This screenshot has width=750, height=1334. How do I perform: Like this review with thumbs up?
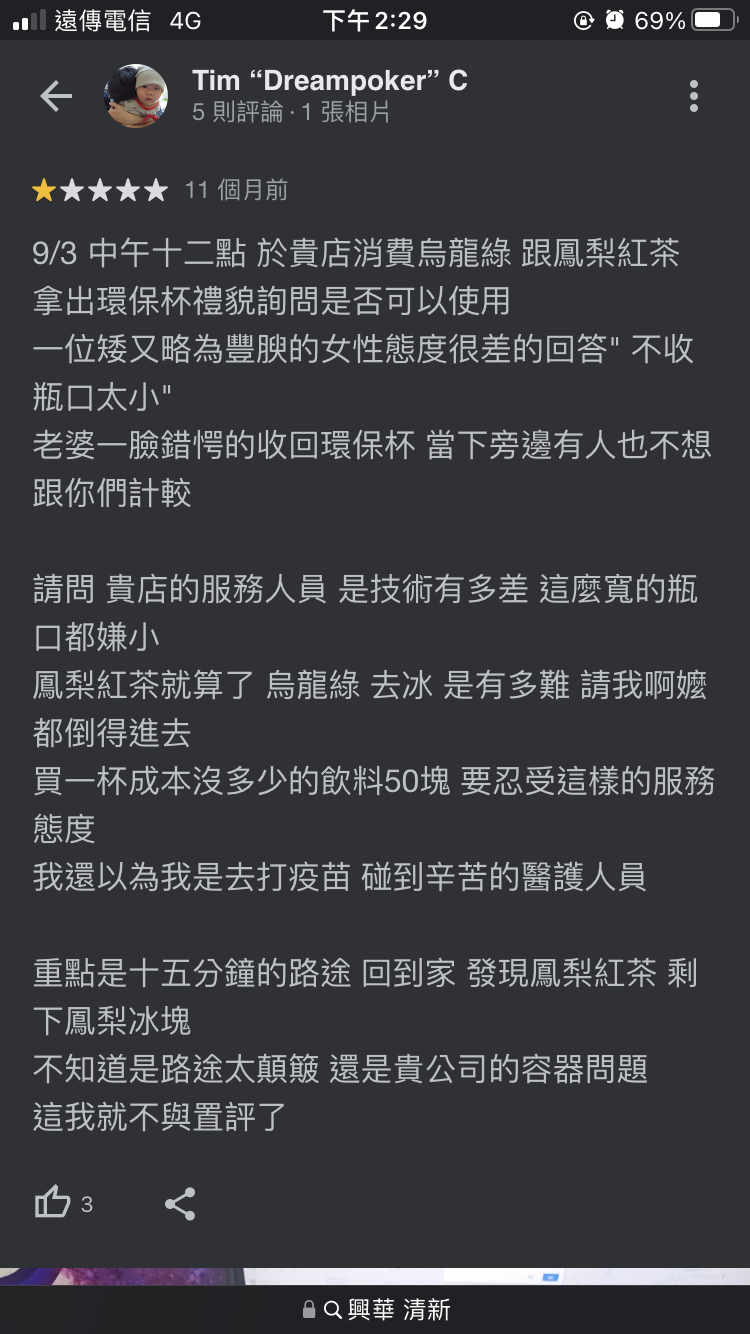[x=53, y=1203]
